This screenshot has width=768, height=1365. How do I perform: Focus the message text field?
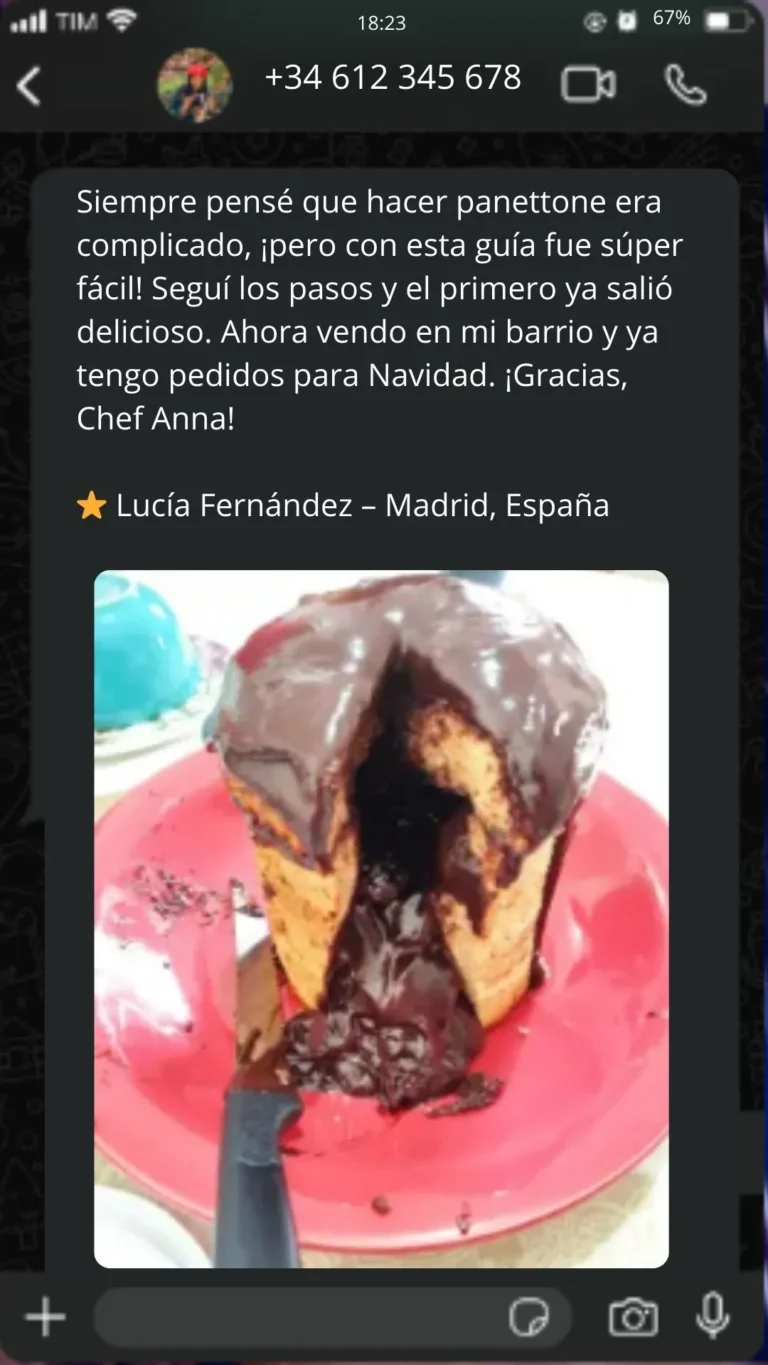[300, 1317]
